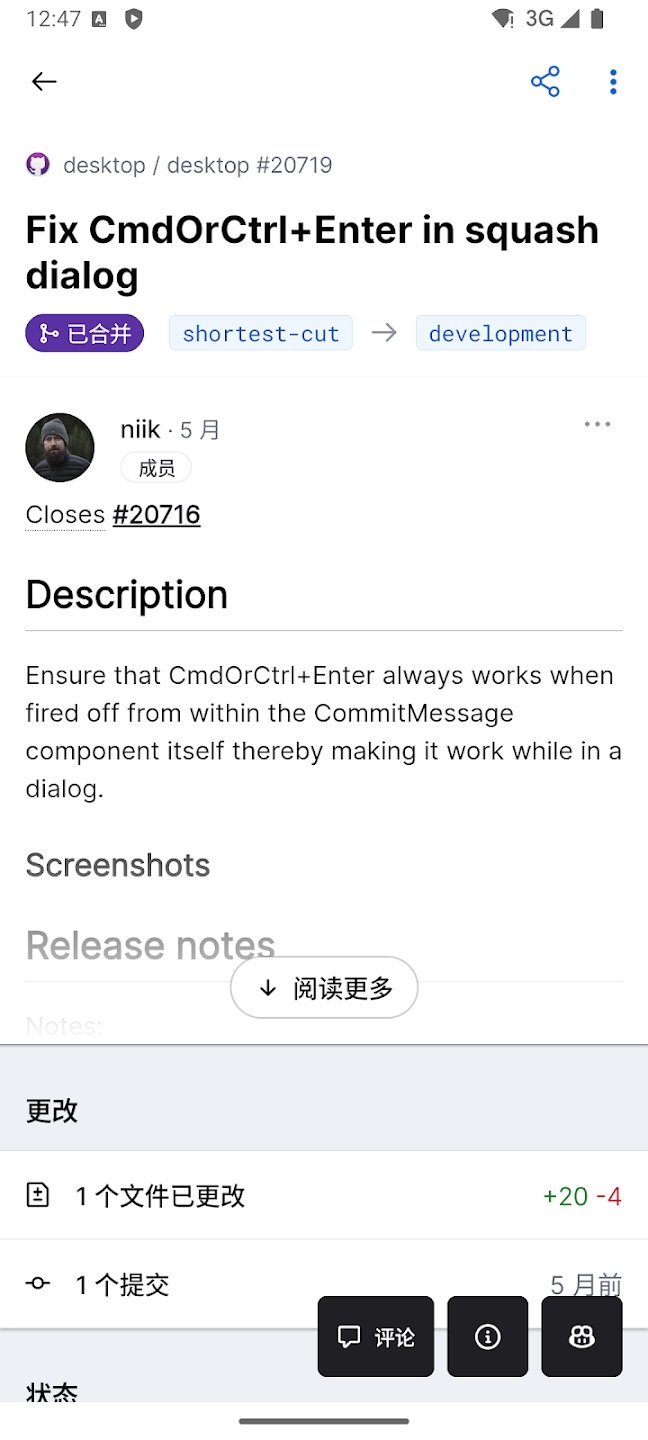Open the top-right overflow menu

[x=613, y=82]
